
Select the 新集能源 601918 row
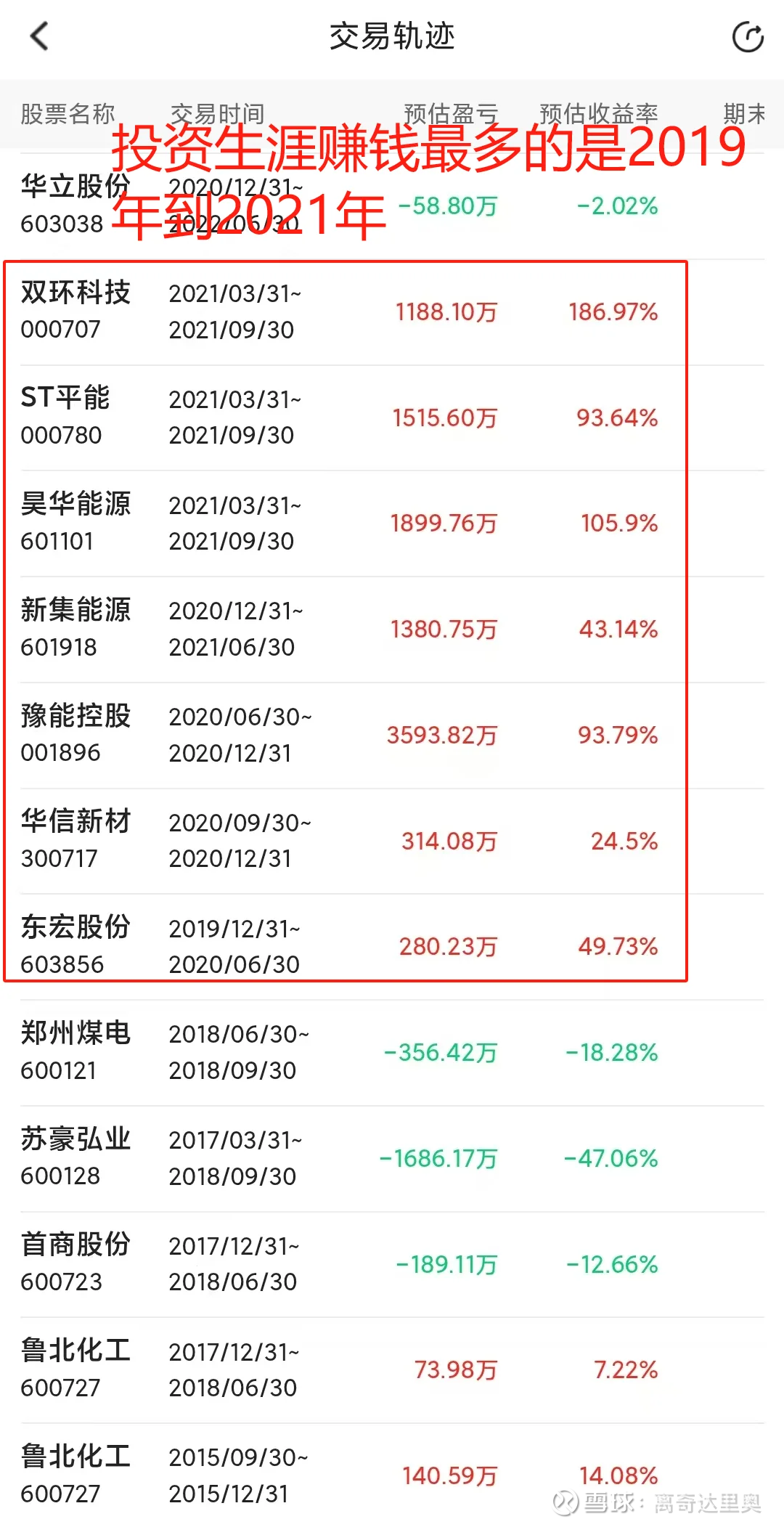[x=392, y=630]
